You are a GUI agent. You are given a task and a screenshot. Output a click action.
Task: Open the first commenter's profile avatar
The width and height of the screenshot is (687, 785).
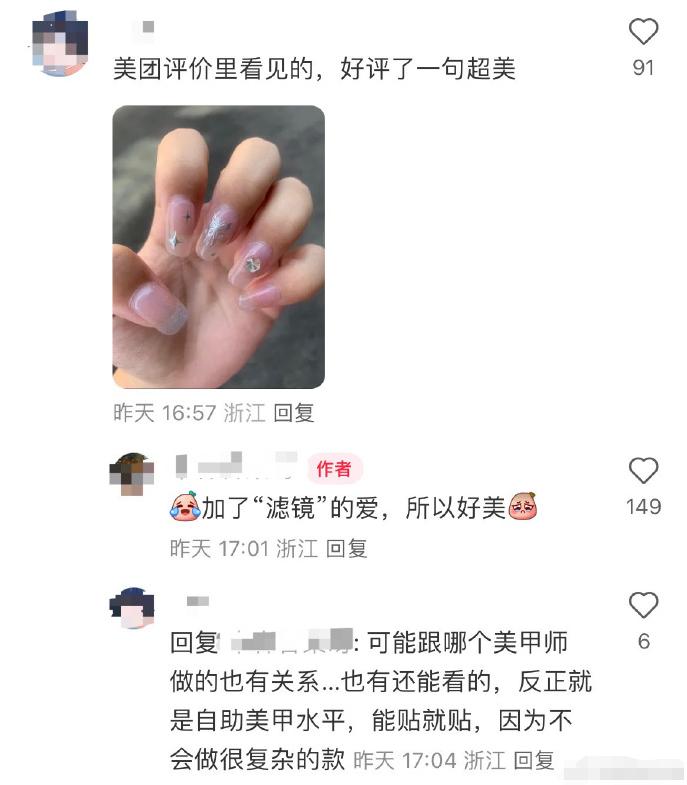(59, 43)
